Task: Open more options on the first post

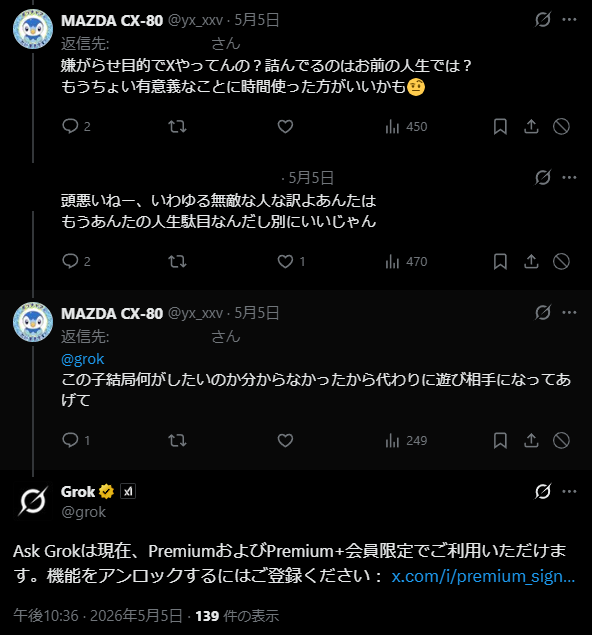Action: [x=569, y=19]
